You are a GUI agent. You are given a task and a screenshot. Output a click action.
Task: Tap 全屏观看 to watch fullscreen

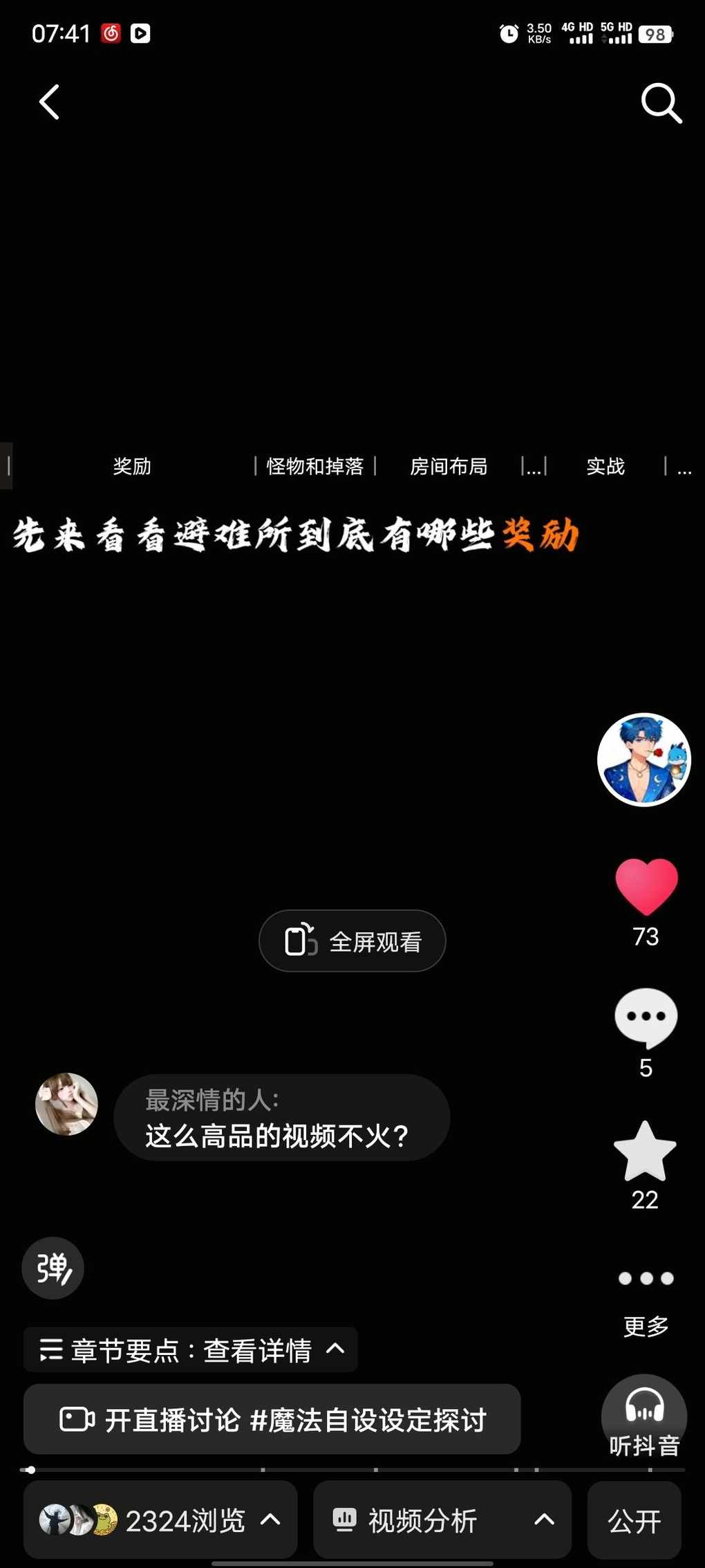[352, 941]
